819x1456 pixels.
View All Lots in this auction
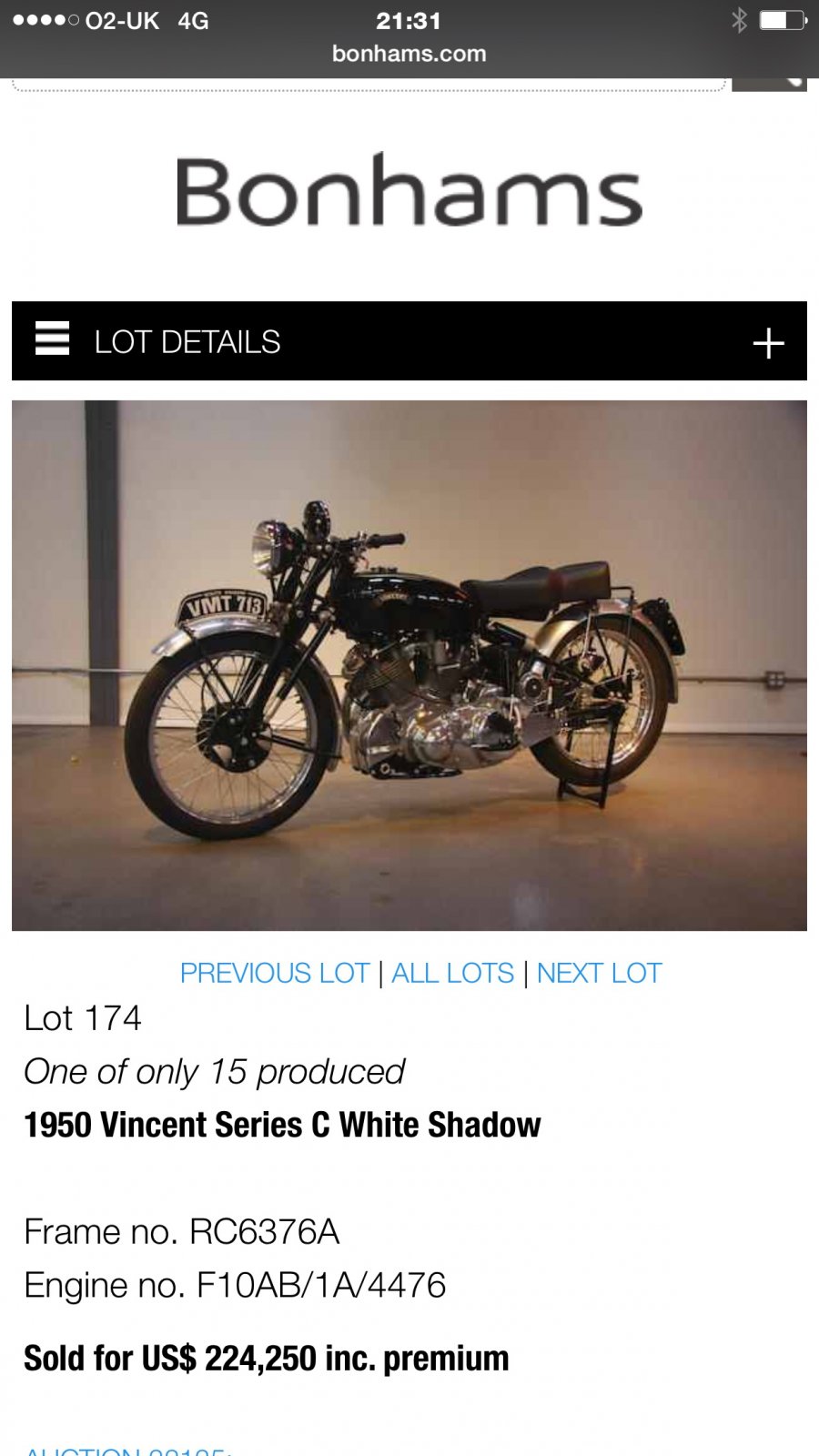(452, 973)
